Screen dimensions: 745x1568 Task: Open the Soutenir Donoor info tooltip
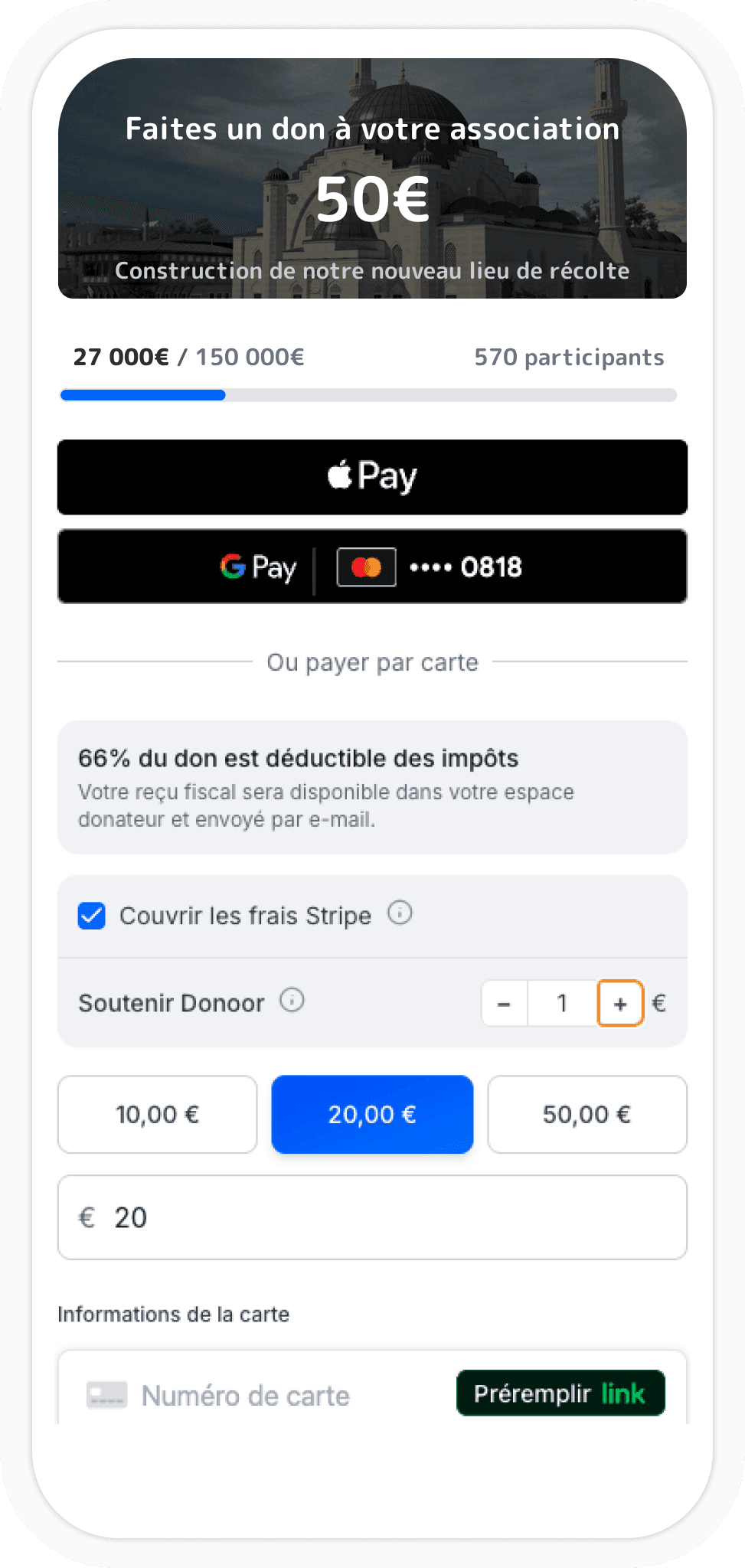pyautogui.click(x=292, y=1000)
